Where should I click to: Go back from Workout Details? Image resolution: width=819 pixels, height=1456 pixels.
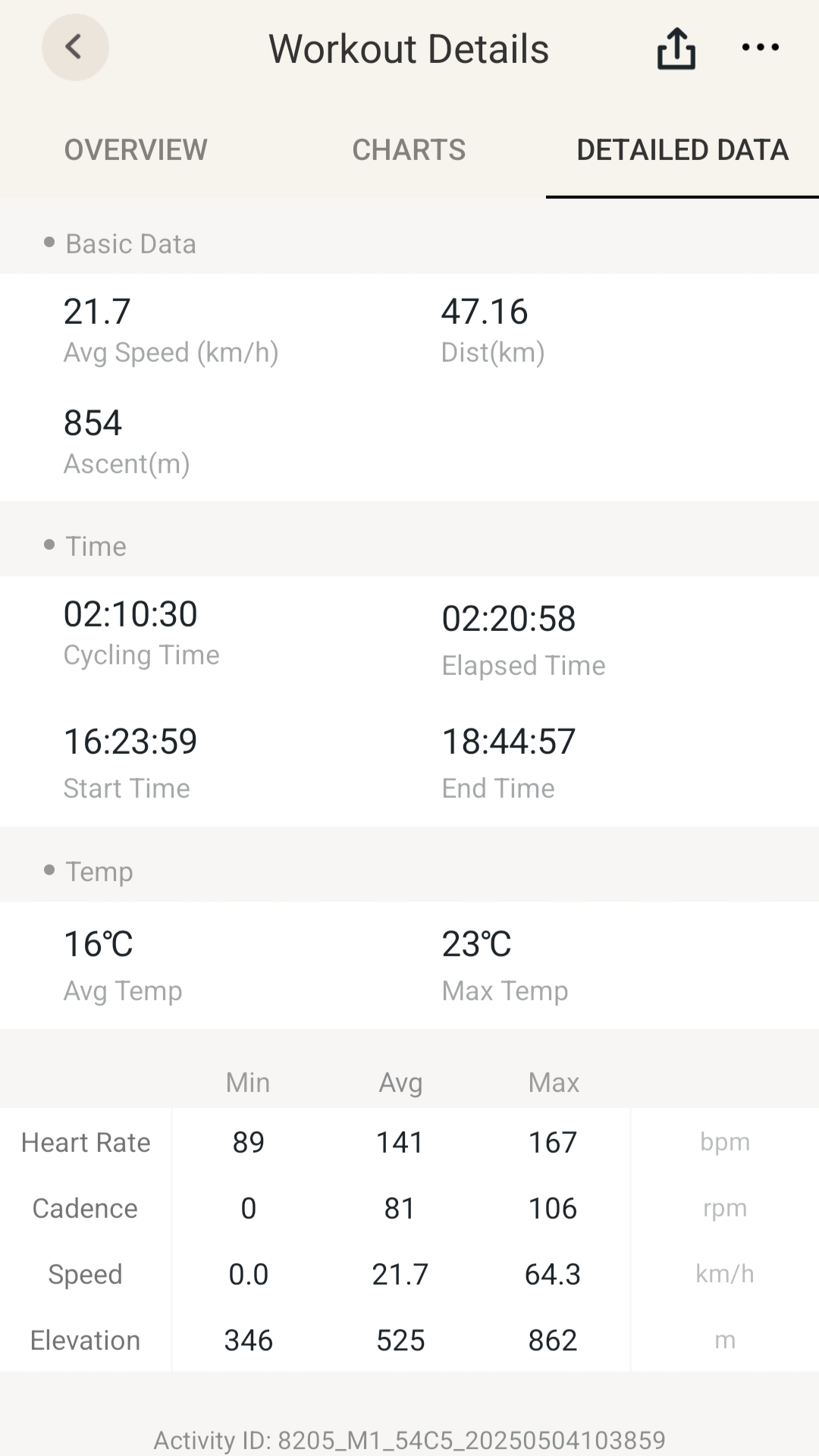74,47
